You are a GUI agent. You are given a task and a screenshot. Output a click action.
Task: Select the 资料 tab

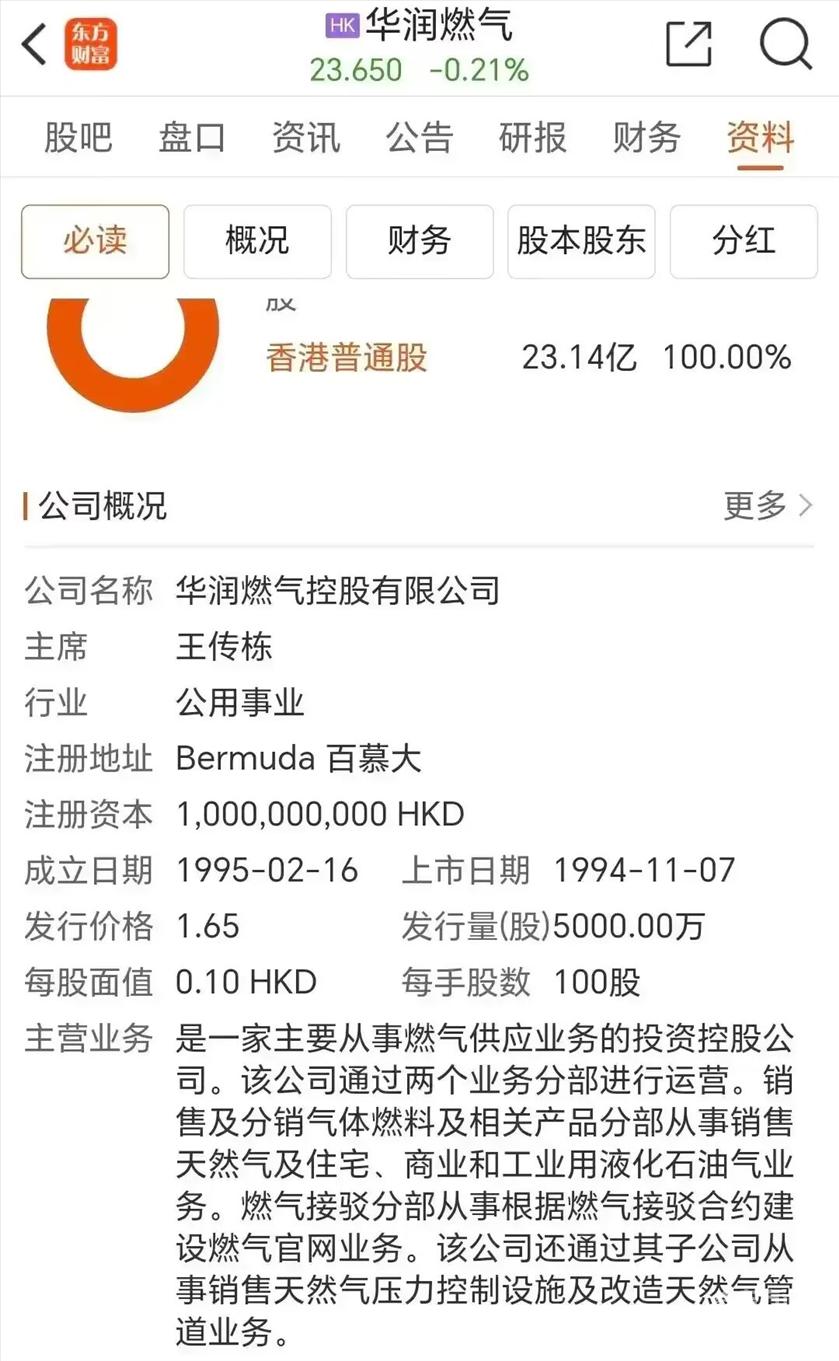click(760, 137)
